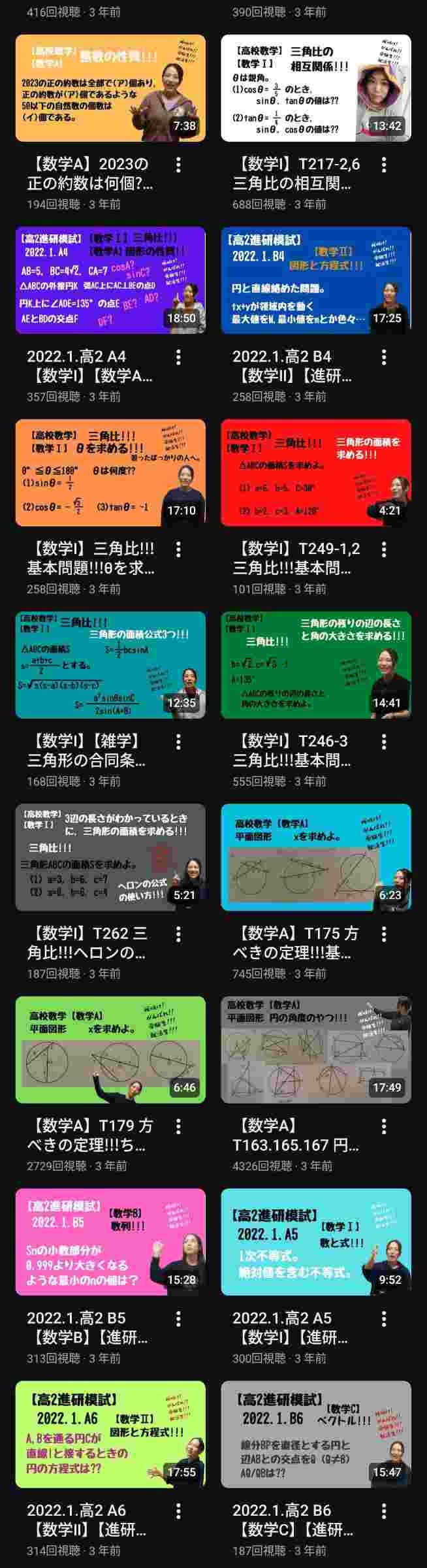Watch the 2022.1.高2 B4 数学II video
The image size is (427, 1568).
(315, 280)
